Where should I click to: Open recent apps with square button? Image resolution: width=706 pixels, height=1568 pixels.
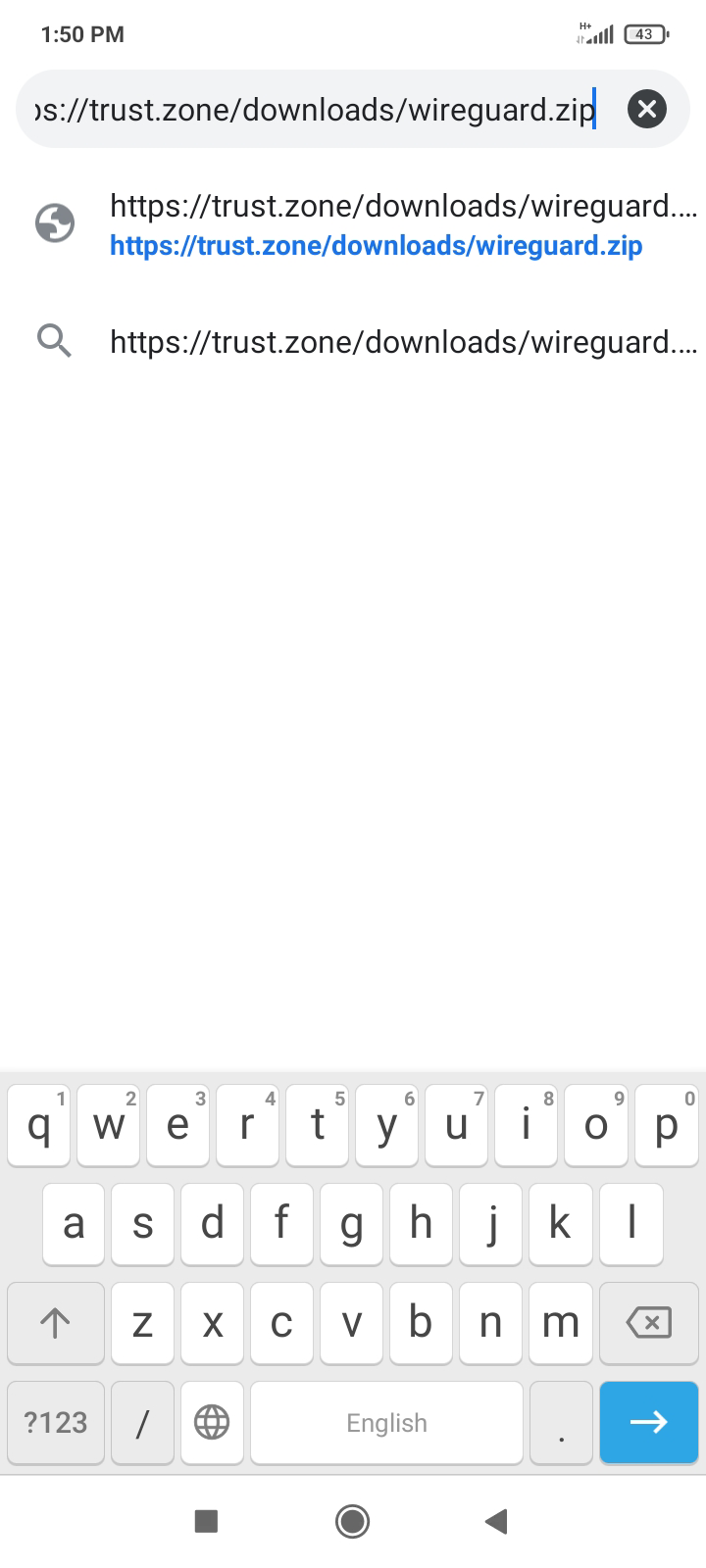[206, 1521]
